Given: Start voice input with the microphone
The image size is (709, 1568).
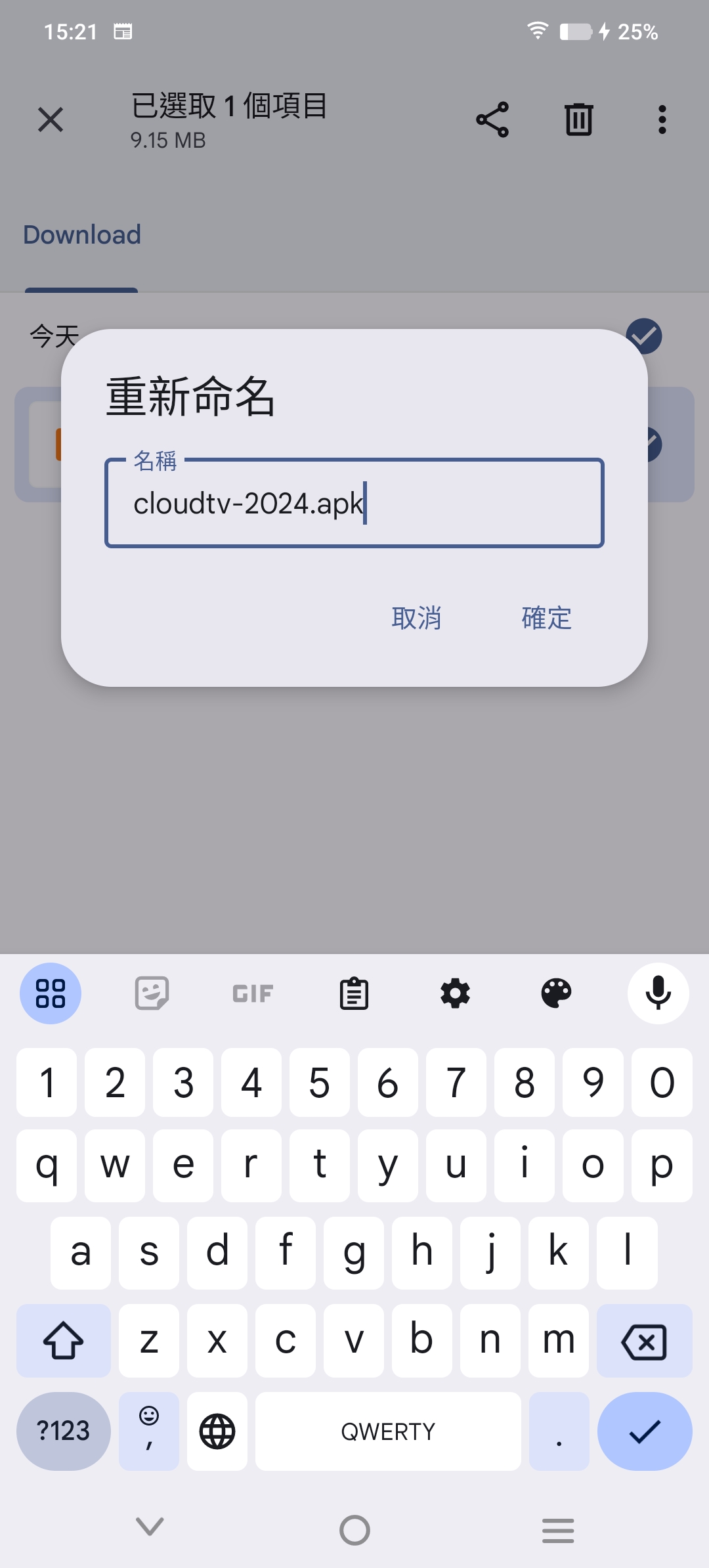Looking at the screenshot, I should (x=658, y=993).
